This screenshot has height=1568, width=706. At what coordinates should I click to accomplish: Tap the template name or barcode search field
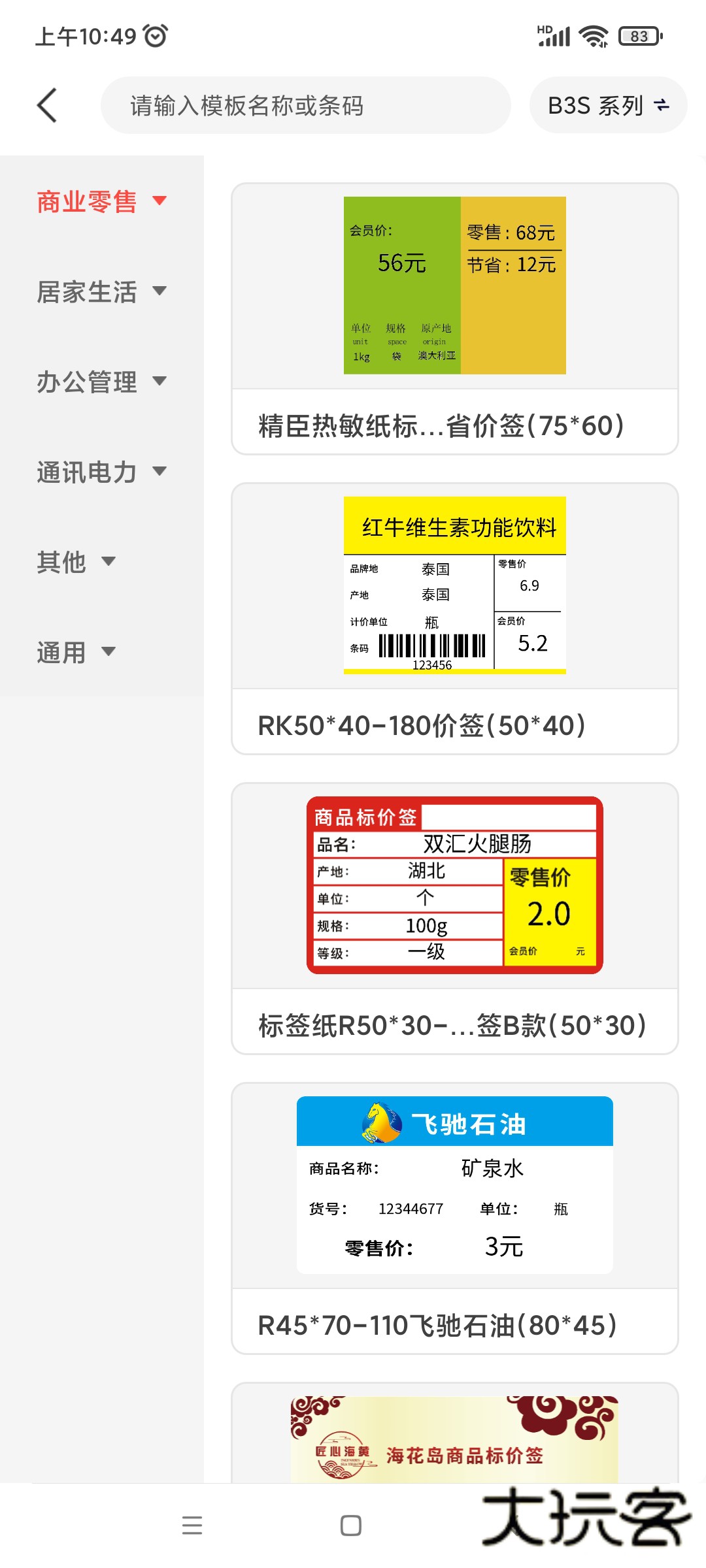[x=305, y=105]
